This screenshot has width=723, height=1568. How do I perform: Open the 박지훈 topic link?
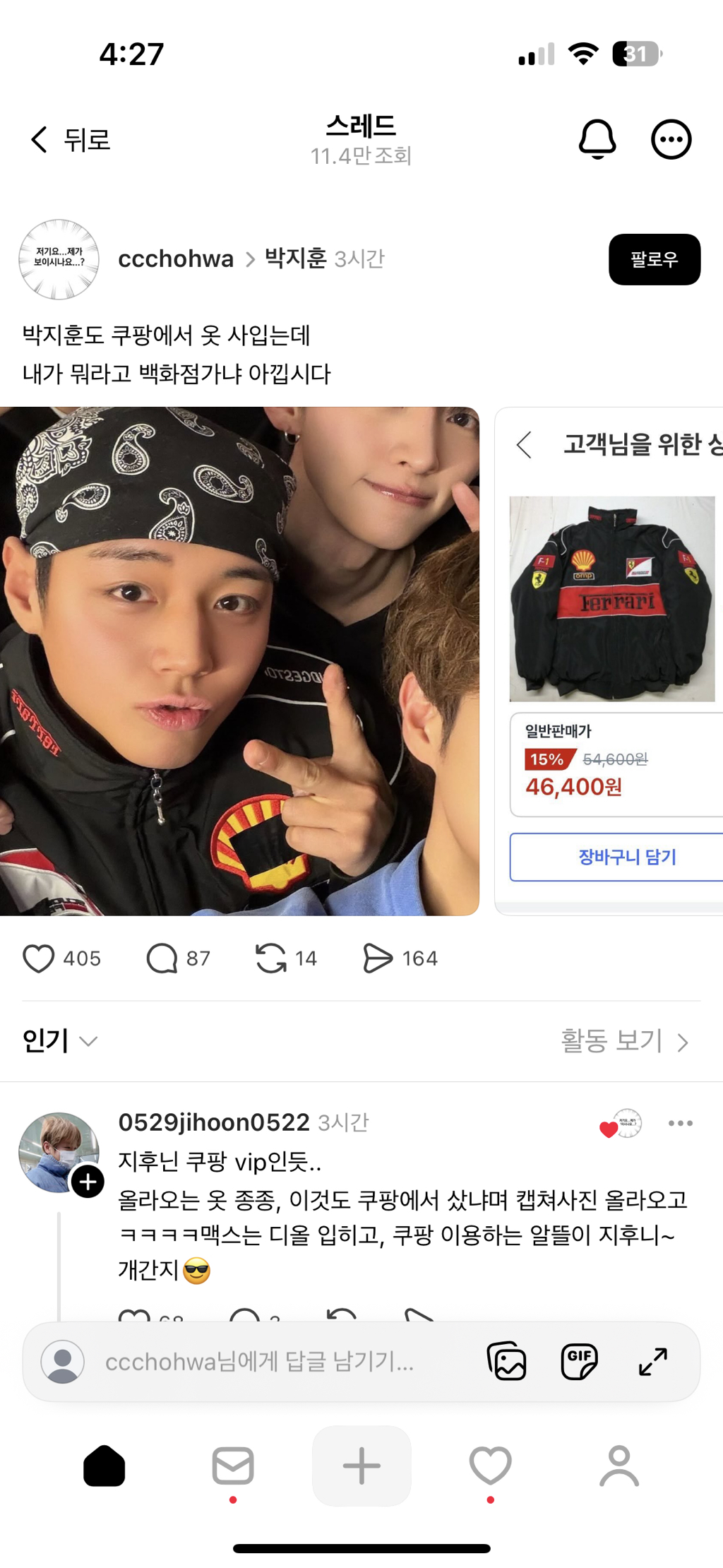(294, 259)
